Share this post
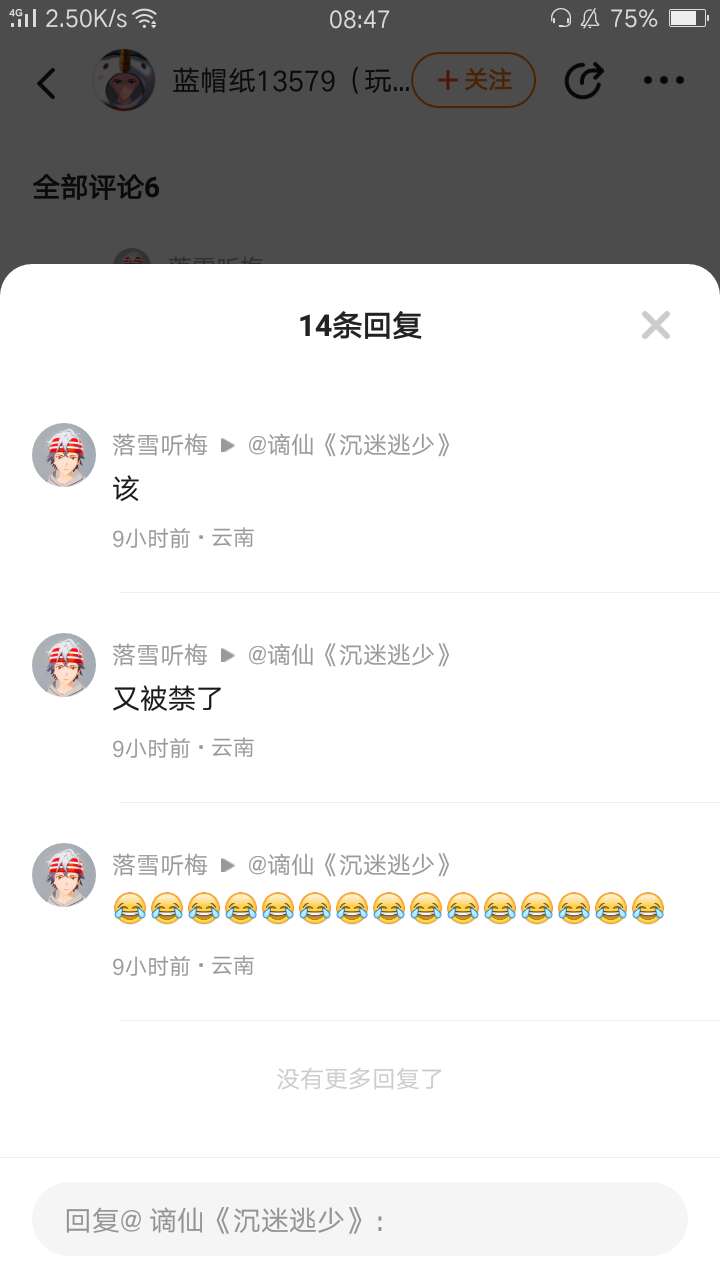The width and height of the screenshot is (720, 1280). 584,81
